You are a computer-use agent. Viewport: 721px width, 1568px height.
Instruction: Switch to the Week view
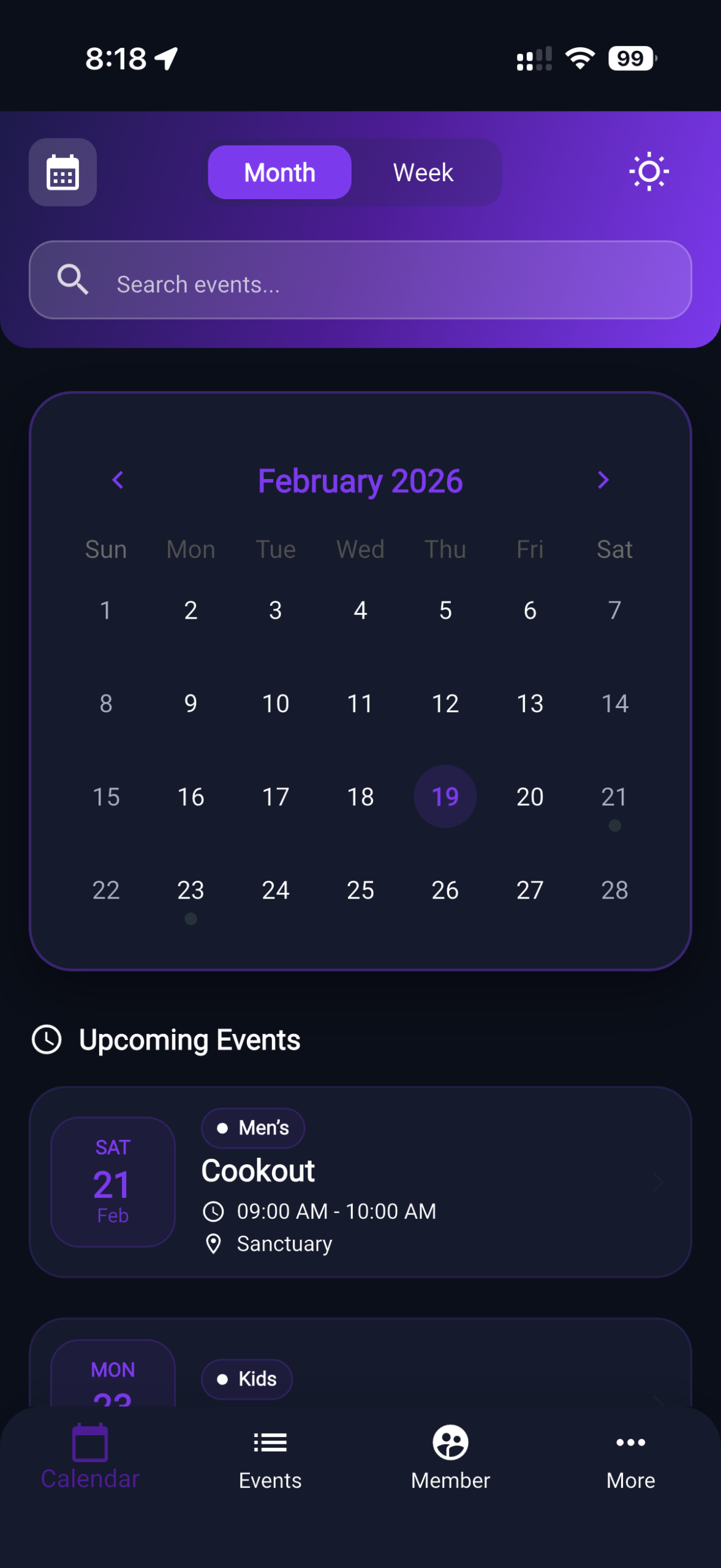tap(423, 172)
